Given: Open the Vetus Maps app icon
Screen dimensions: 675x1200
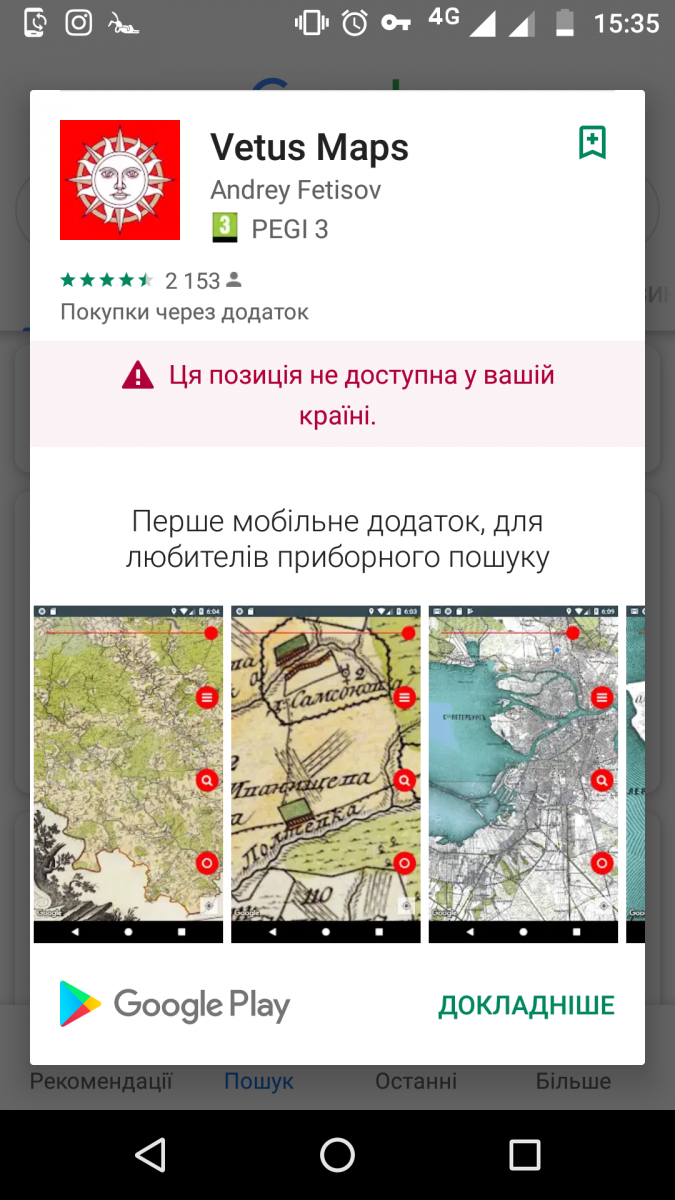Looking at the screenshot, I should tap(120, 180).
